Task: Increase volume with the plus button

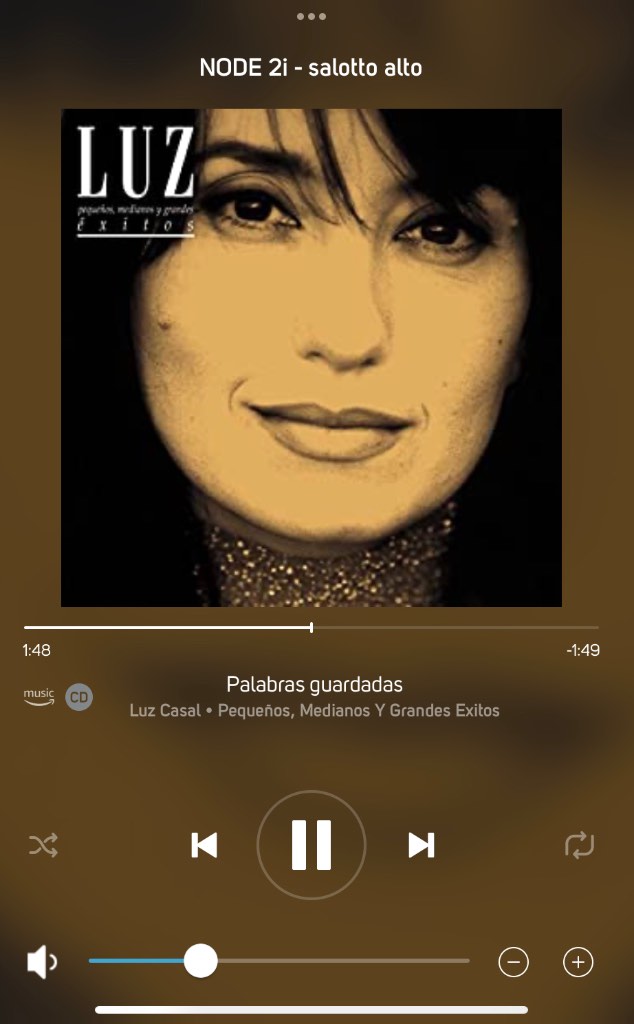Action: pyautogui.click(x=578, y=962)
